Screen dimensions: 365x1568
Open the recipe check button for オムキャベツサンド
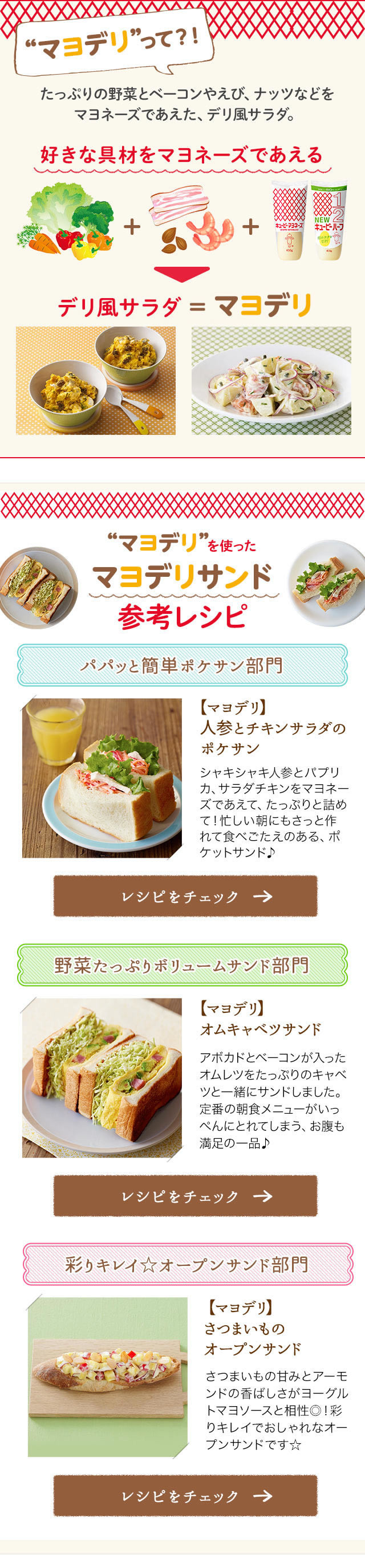pos(185,1195)
